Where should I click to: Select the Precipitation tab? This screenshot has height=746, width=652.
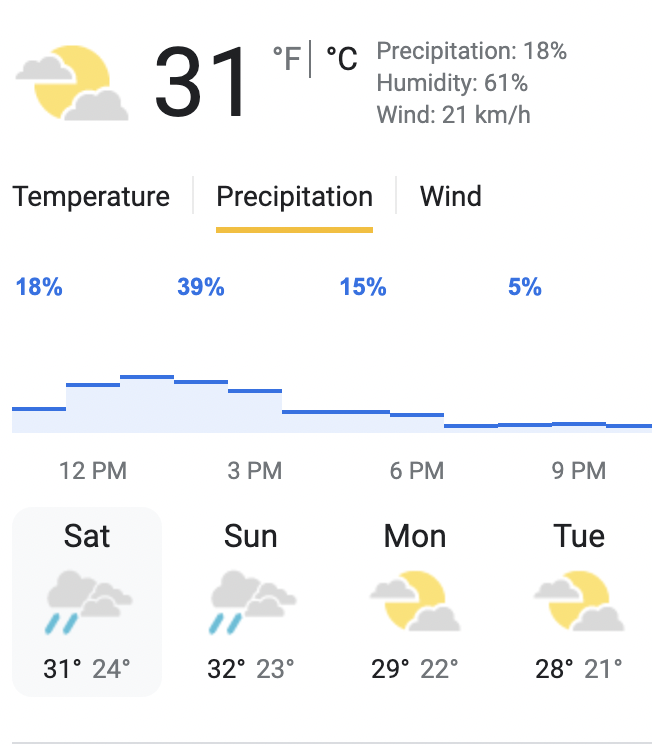point(294,196)
